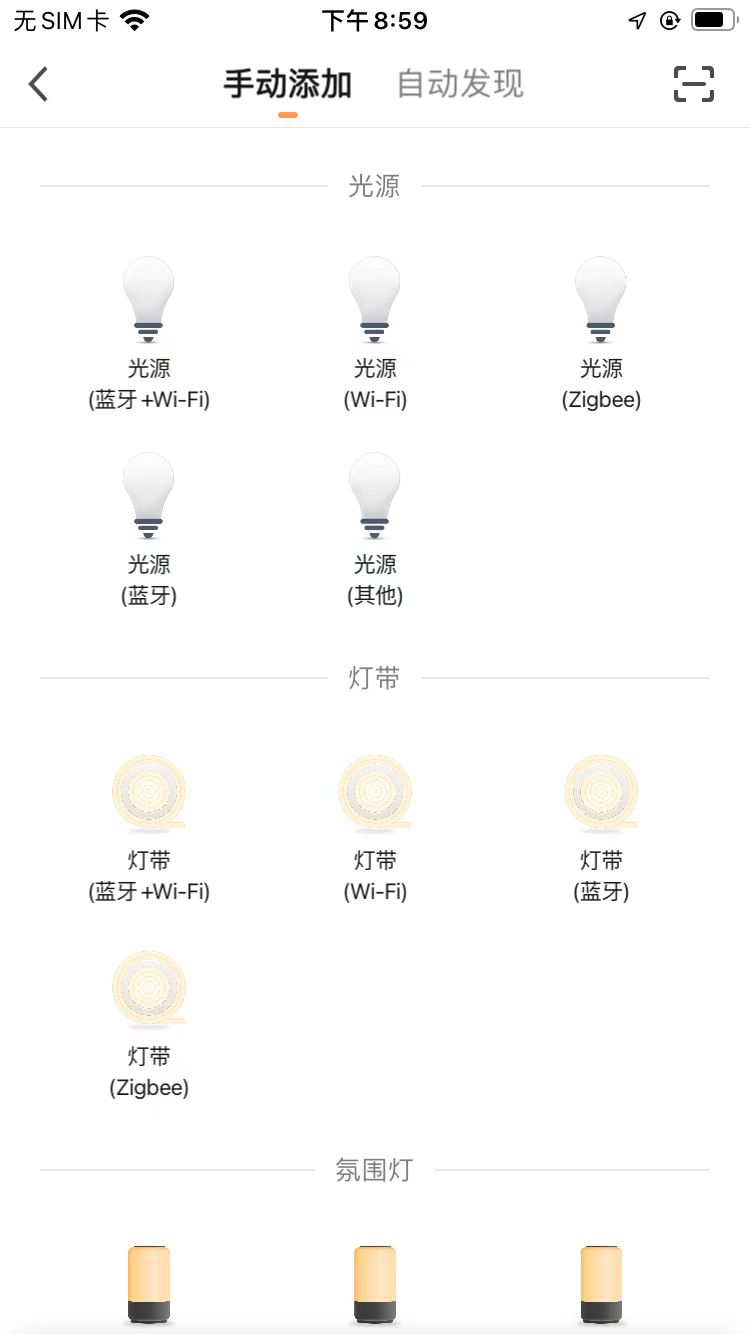Select the 光源 (Zigbee) bulb icon
This screenshot has height=1334, width=750.
[x=600, y=300]
